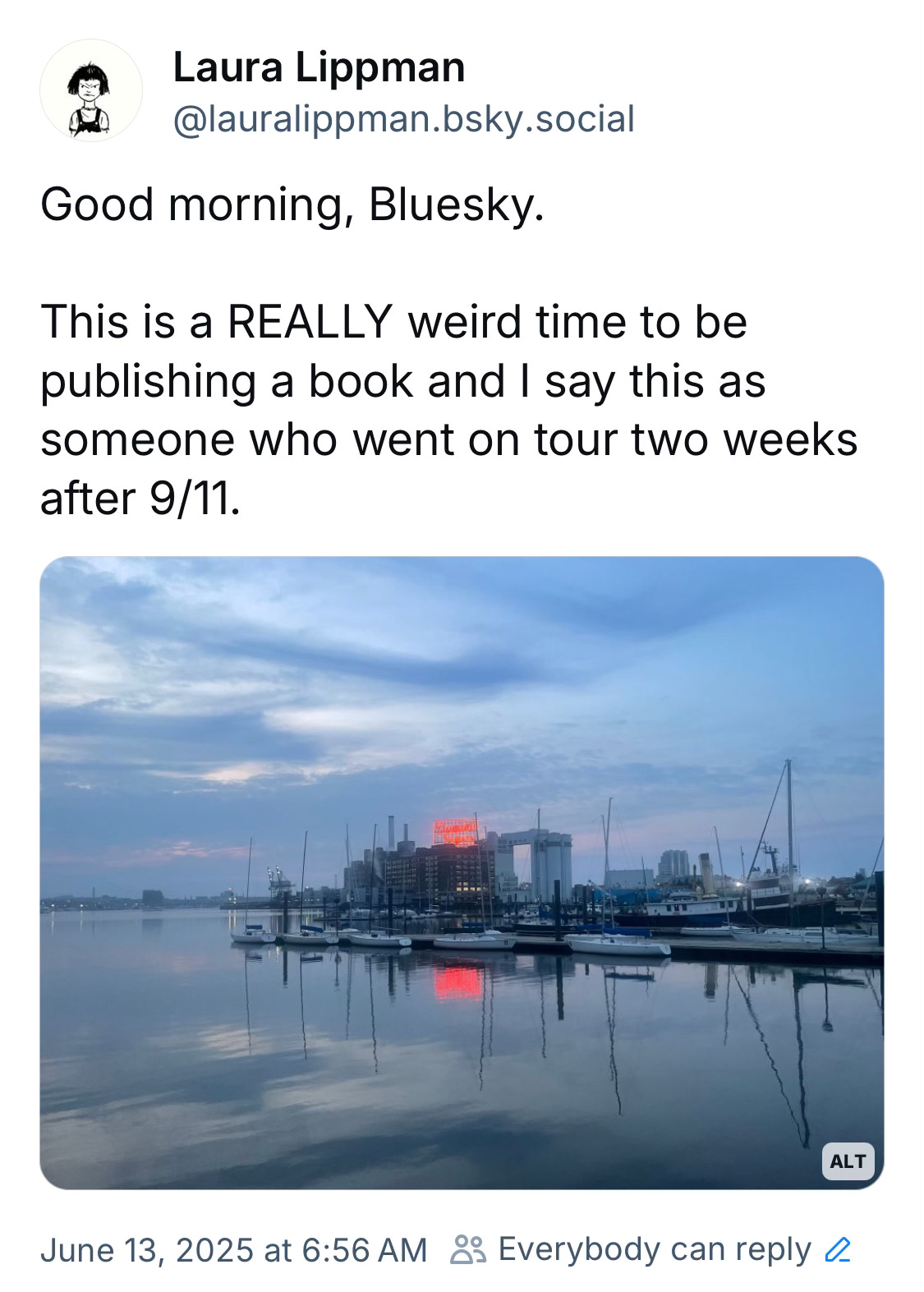
Task: Open Laura Lippman's profile avatar
Action: click(91, 90)
